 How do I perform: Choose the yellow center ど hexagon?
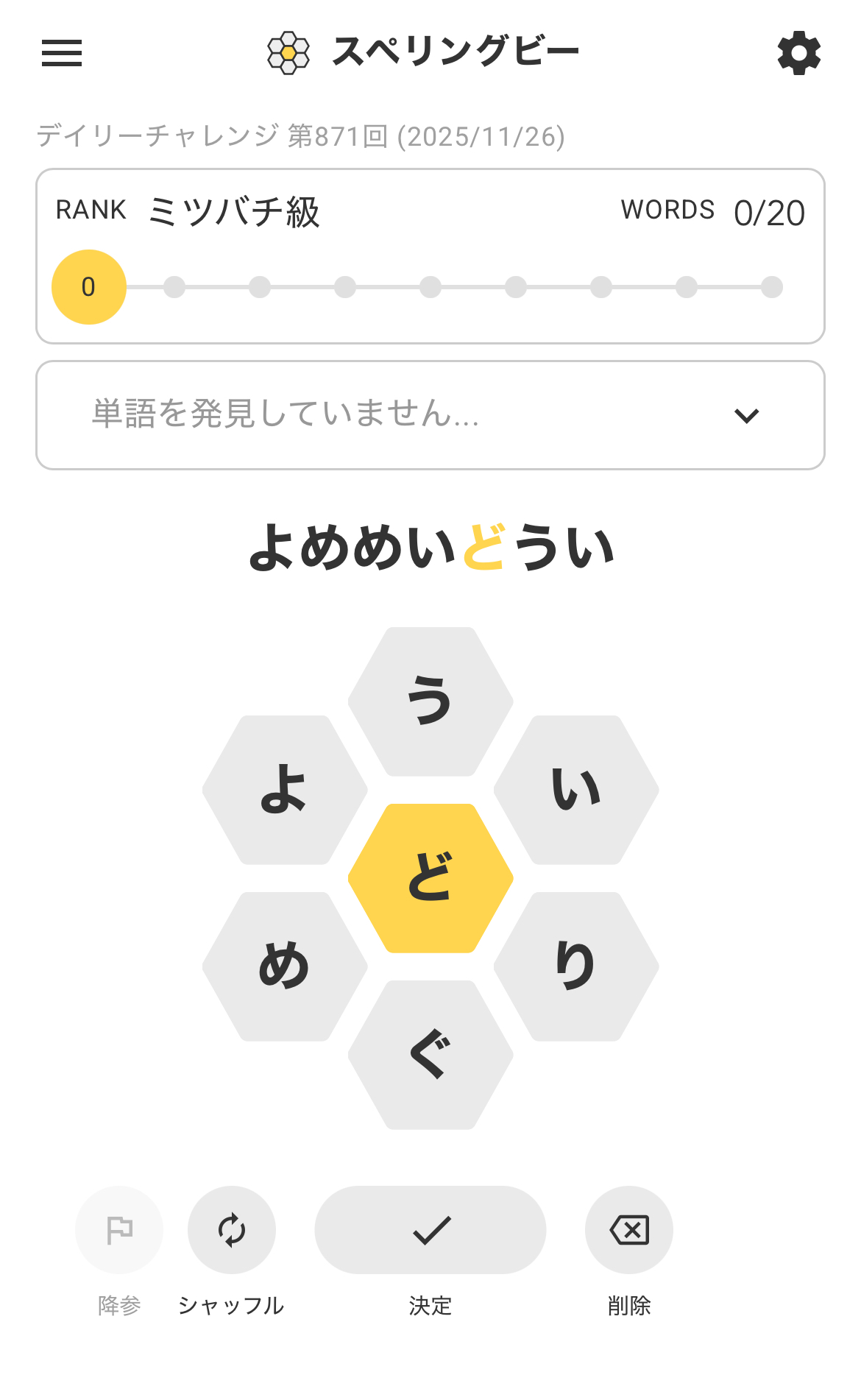pos(431,878)
